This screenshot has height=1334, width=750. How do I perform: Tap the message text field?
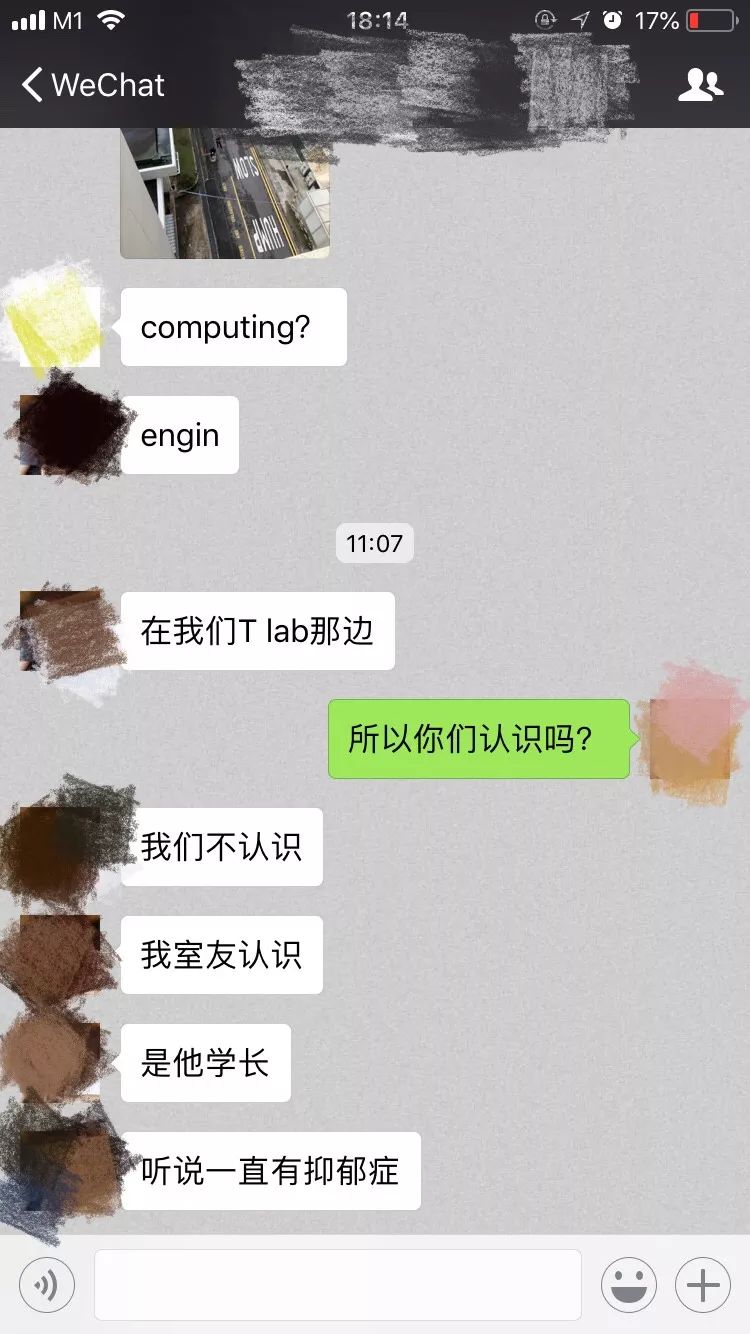[338, 1285]
